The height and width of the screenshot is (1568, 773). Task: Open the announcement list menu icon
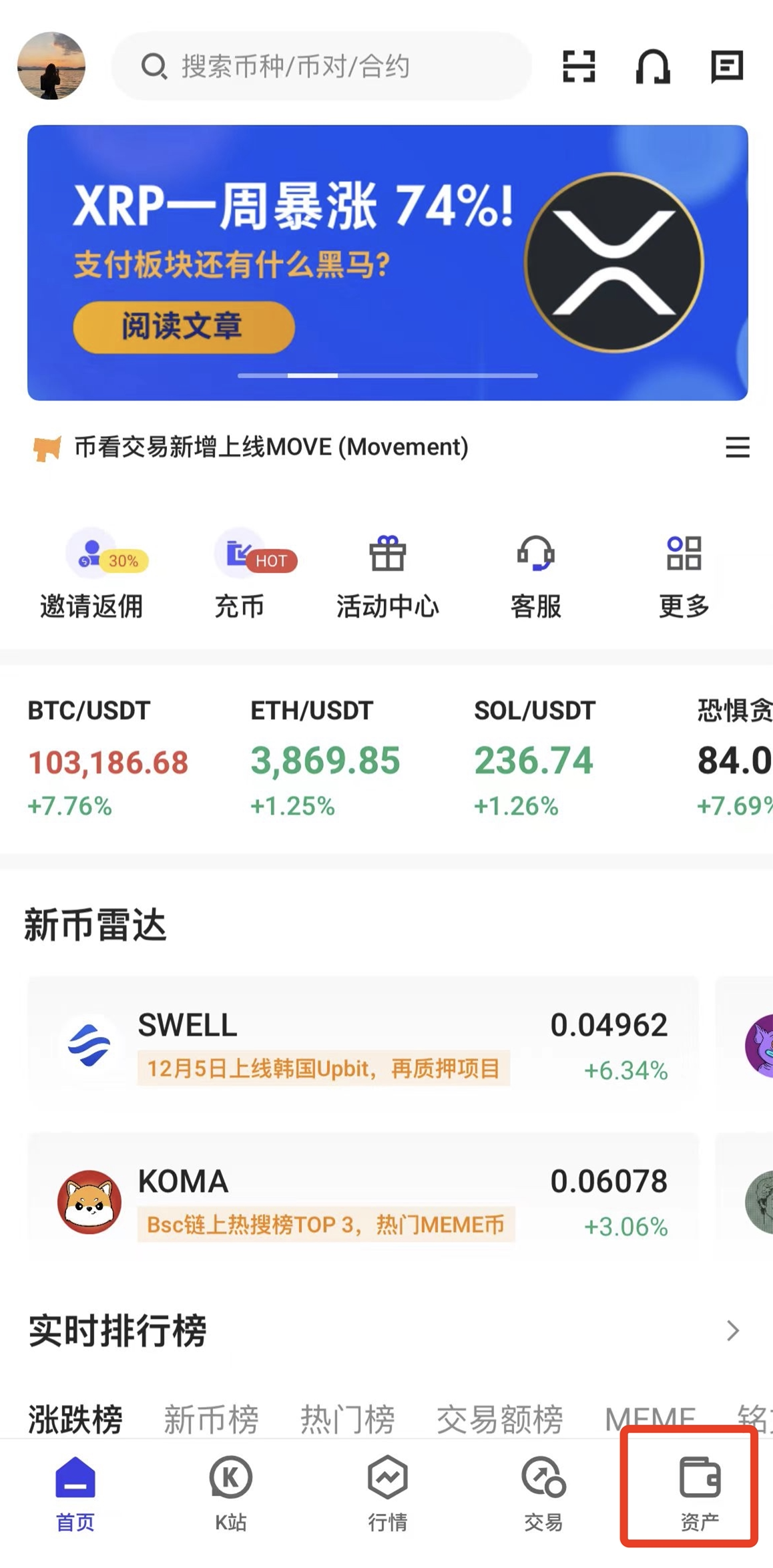tap(738, 447)
